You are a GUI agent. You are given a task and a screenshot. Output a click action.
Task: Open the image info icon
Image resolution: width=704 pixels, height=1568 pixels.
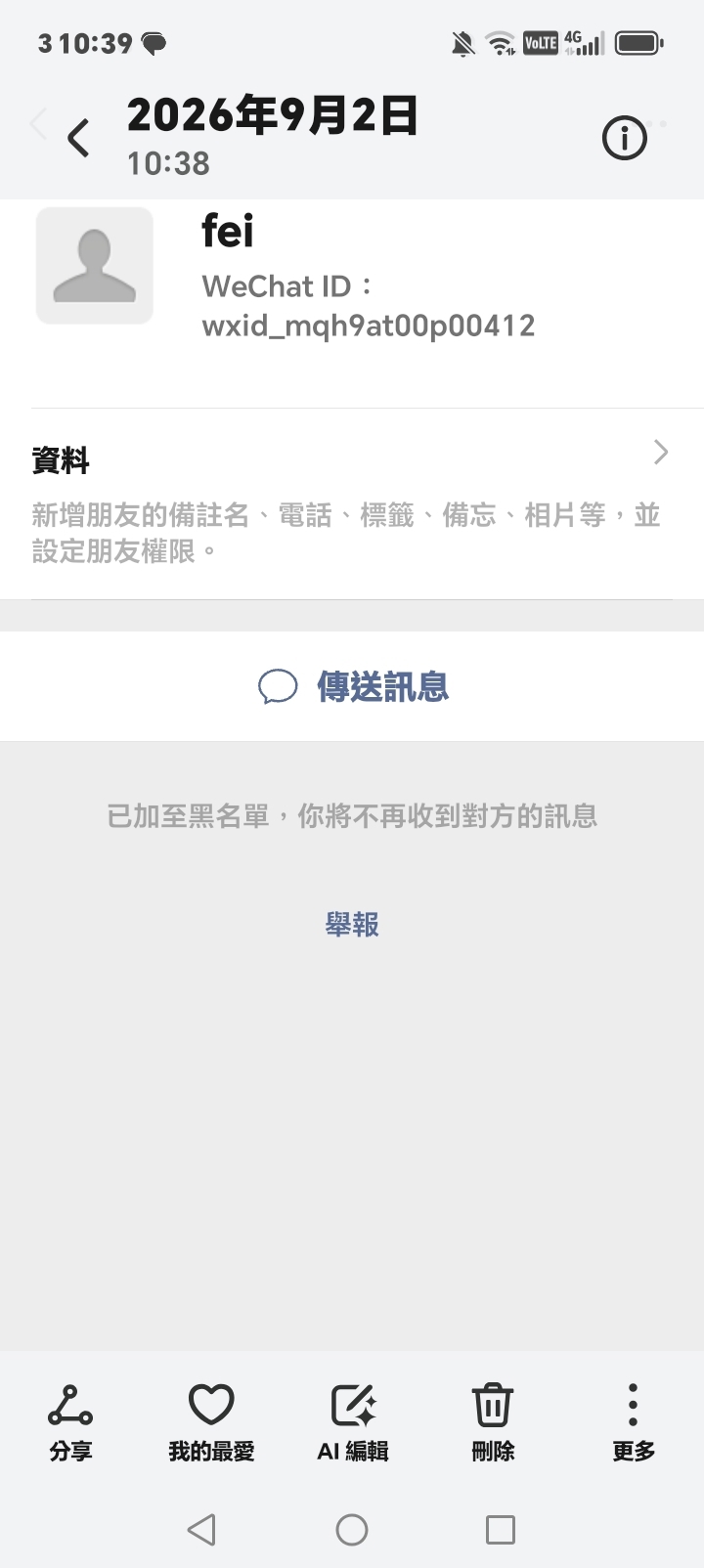624,138
